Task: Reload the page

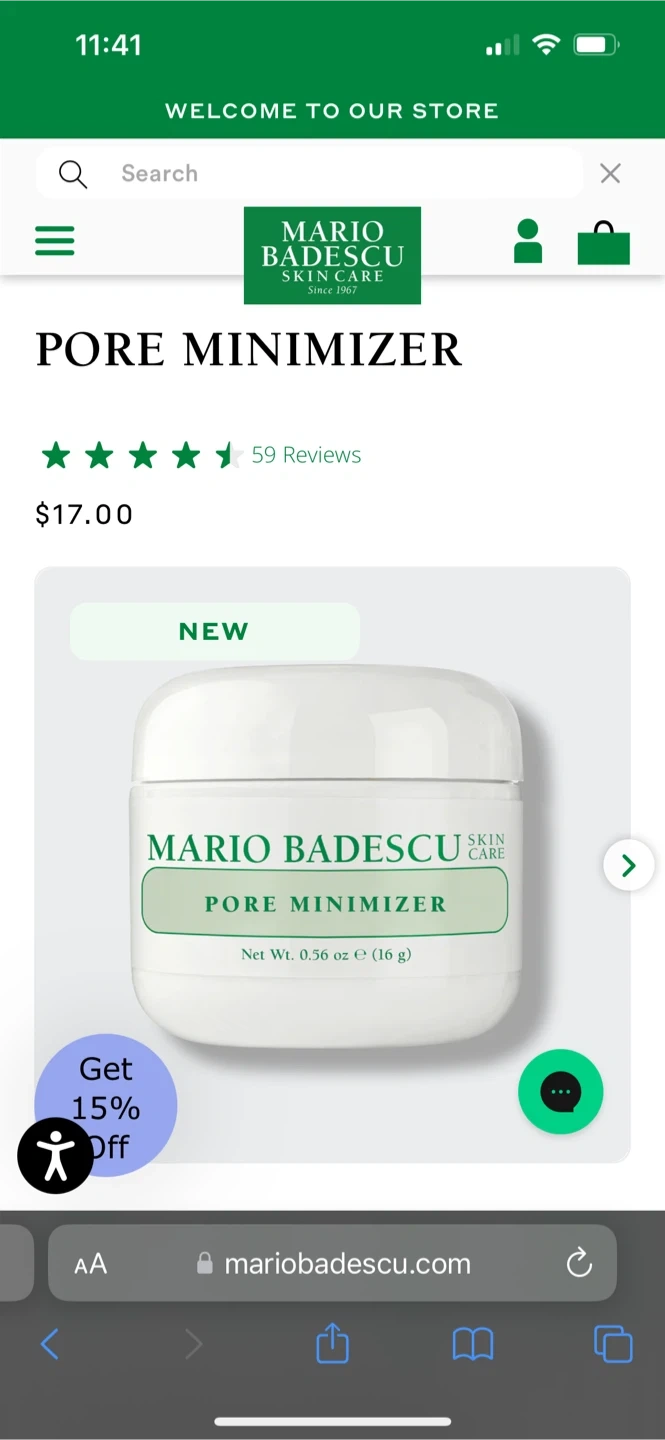Action: 579,1264
